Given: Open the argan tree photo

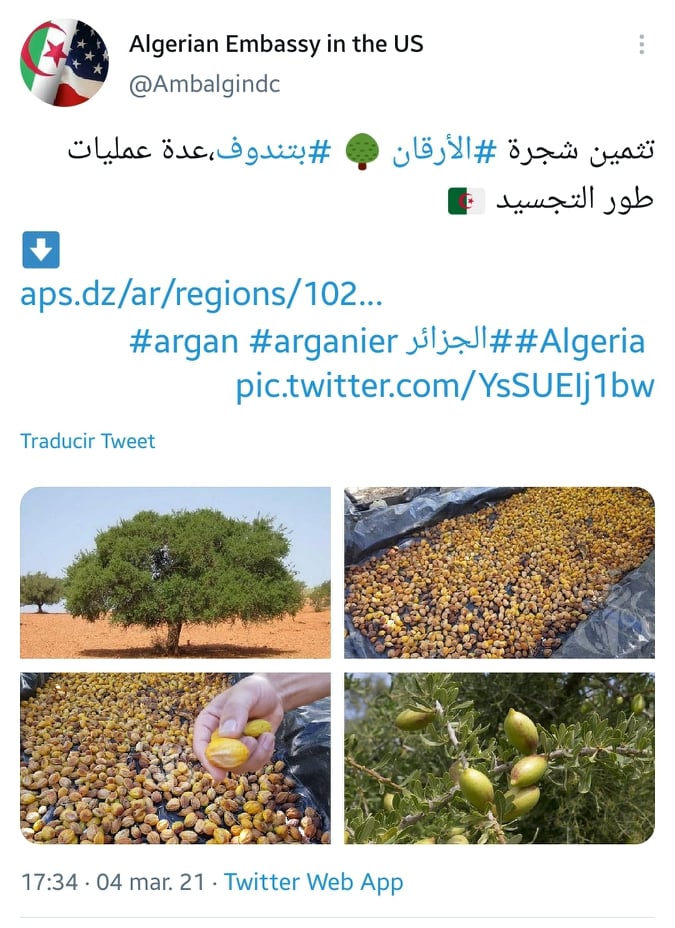Looking at the screenshot, I should [x=175, y=572].
